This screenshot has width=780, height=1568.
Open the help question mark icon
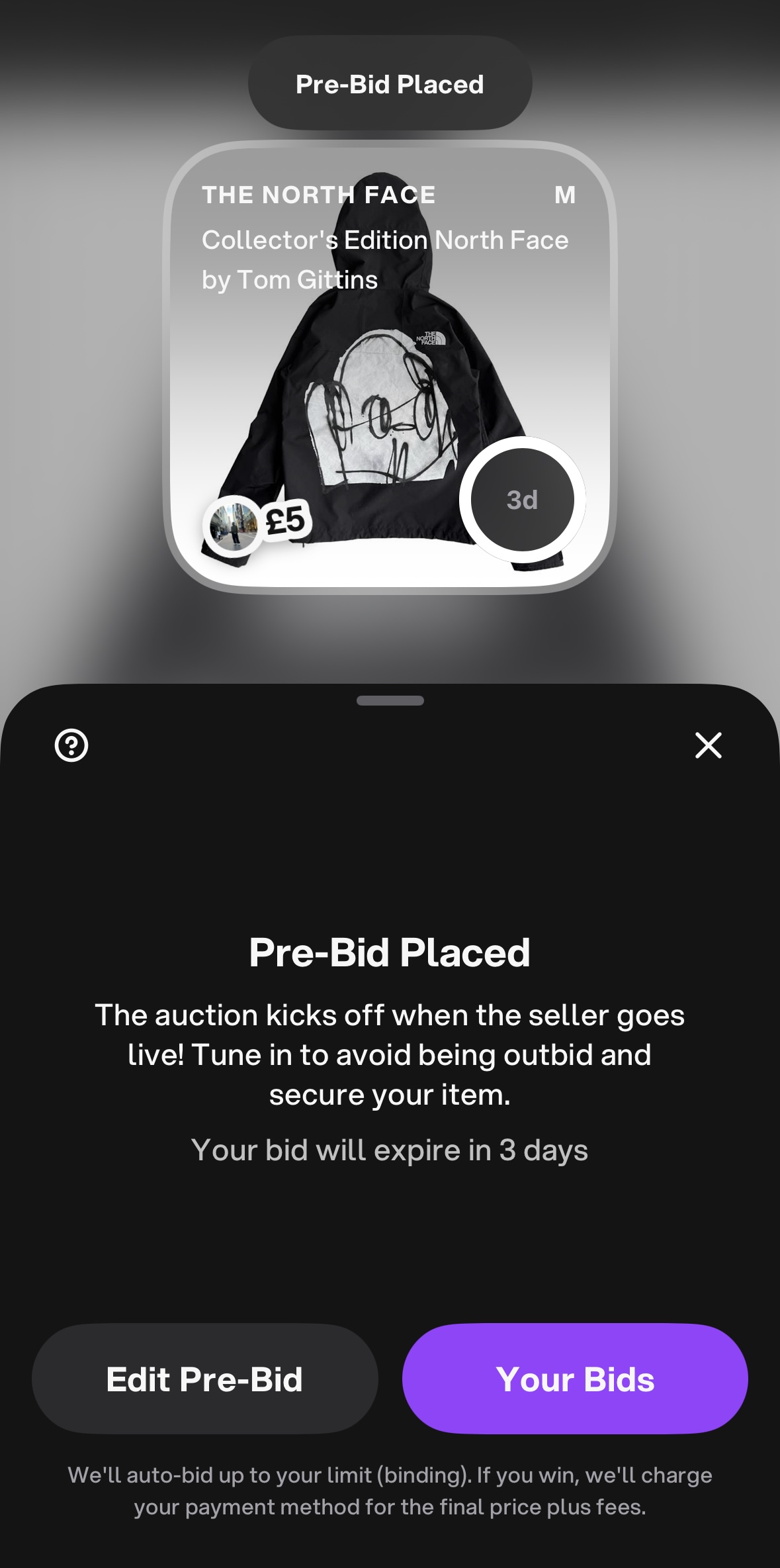[x=71, y=745]
